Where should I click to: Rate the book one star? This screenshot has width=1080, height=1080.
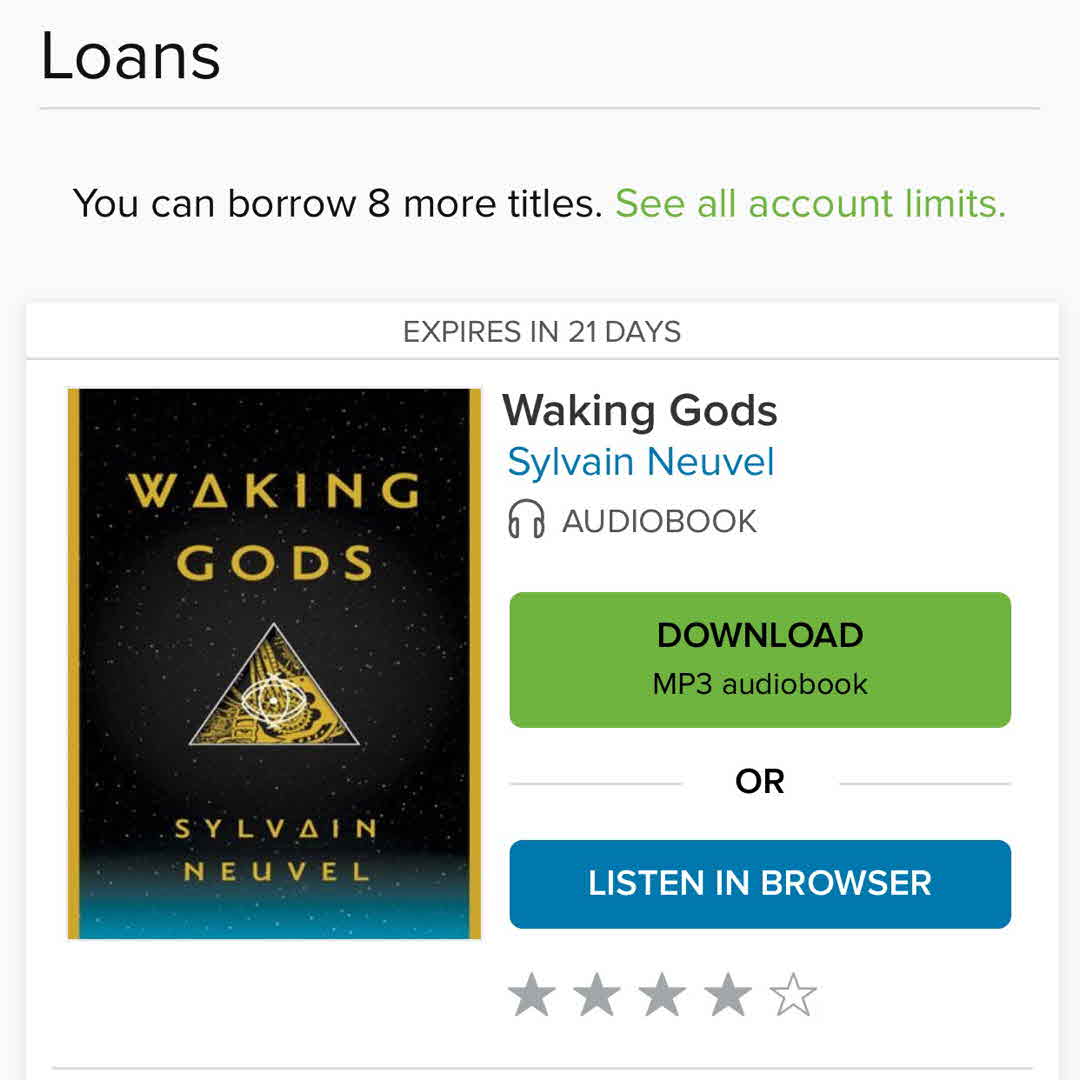[531, 996]
